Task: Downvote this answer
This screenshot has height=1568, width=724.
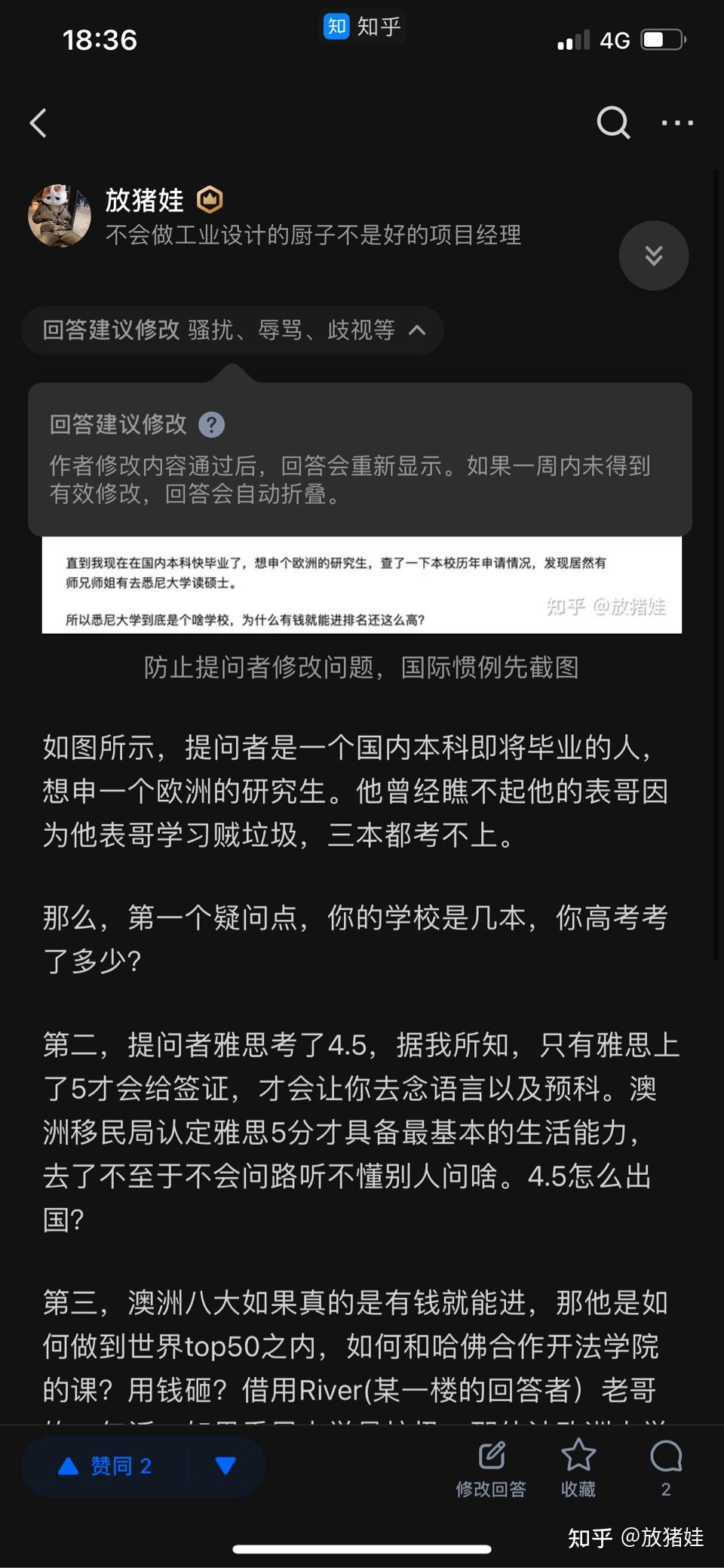Action: coord(225,1466)
